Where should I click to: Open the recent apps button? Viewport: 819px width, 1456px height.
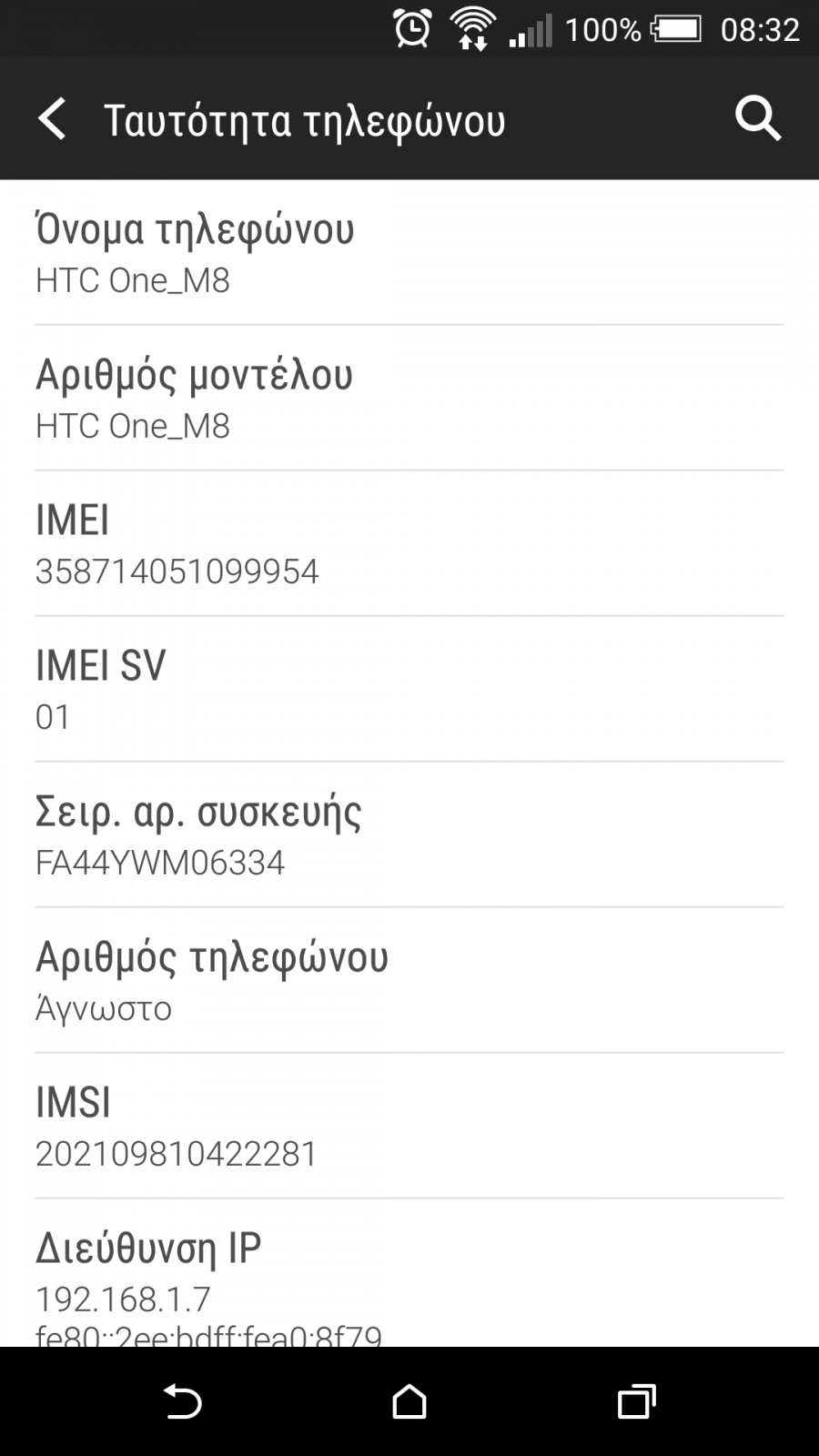tap(636, 1401)
